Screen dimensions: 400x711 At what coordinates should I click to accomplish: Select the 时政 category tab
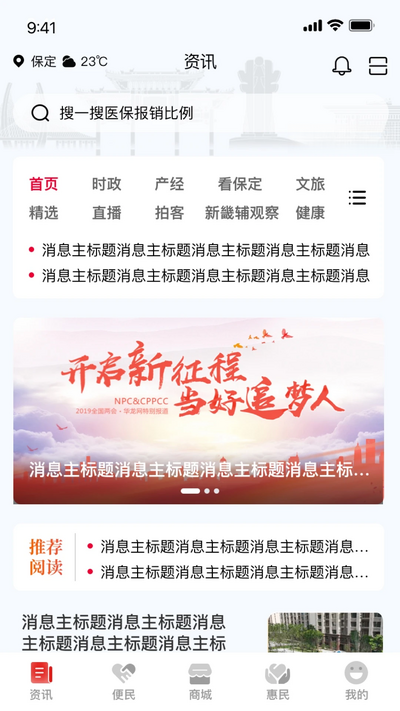point(107,184)
